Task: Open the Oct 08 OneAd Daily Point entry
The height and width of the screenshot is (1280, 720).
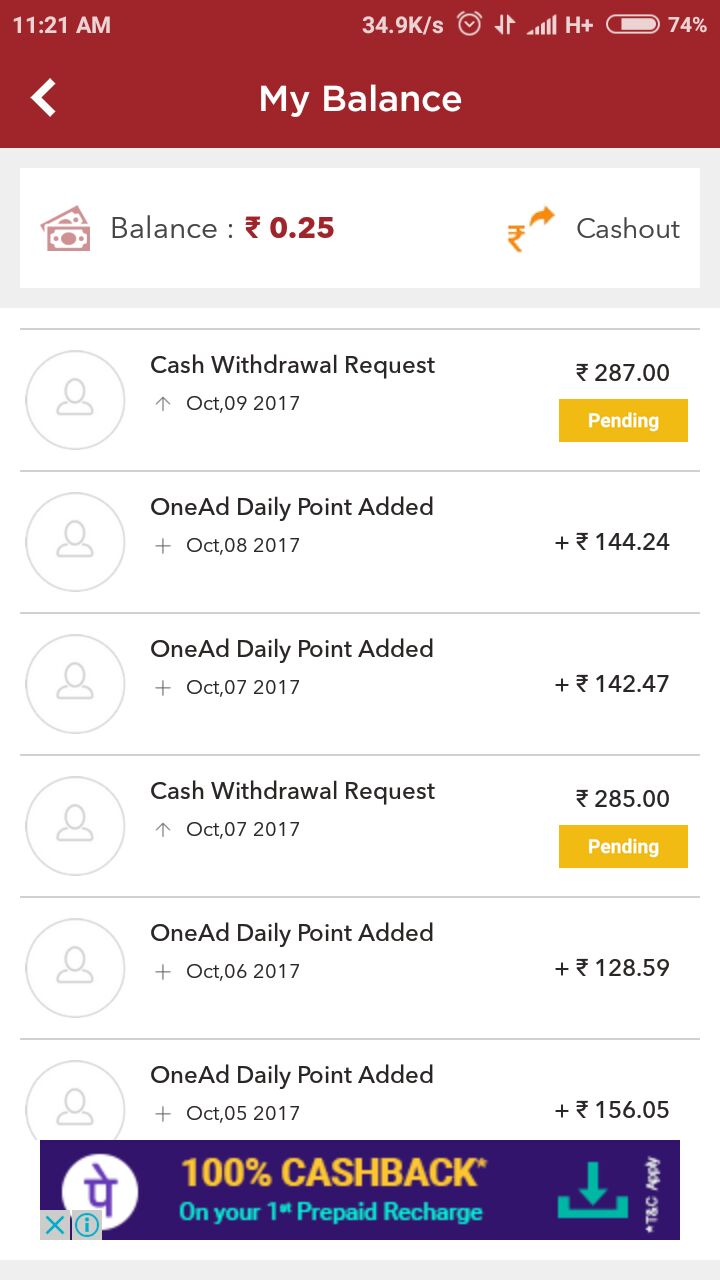Action: pos(360,542)
